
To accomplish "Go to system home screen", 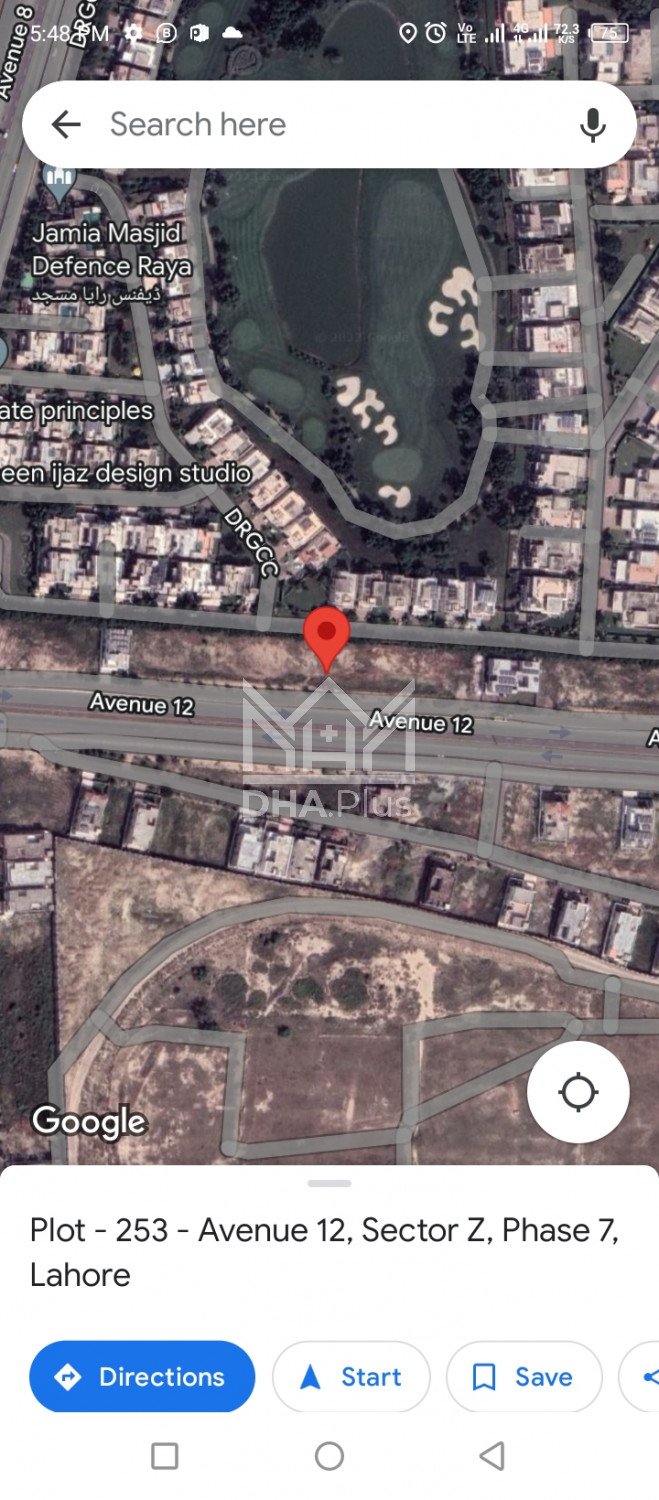I will pyautogui.click(x=329, y=1456).
